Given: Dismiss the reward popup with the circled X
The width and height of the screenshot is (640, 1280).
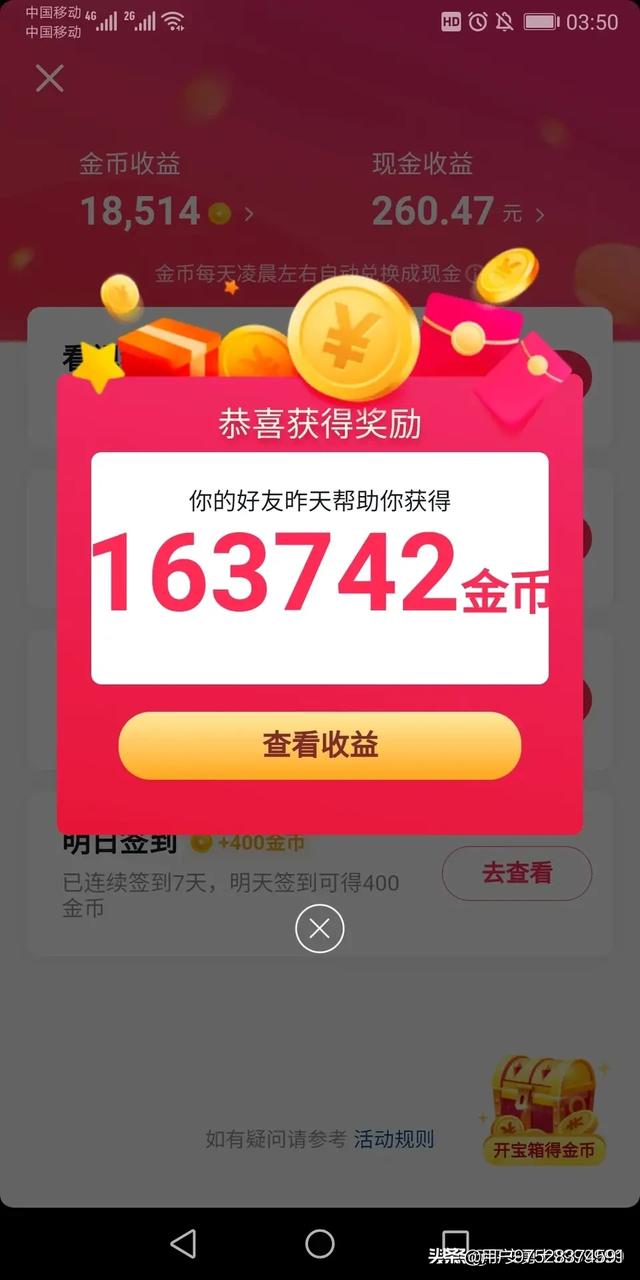Looking at the screenshot, I should pyautogui.click(x=320, y=929).
